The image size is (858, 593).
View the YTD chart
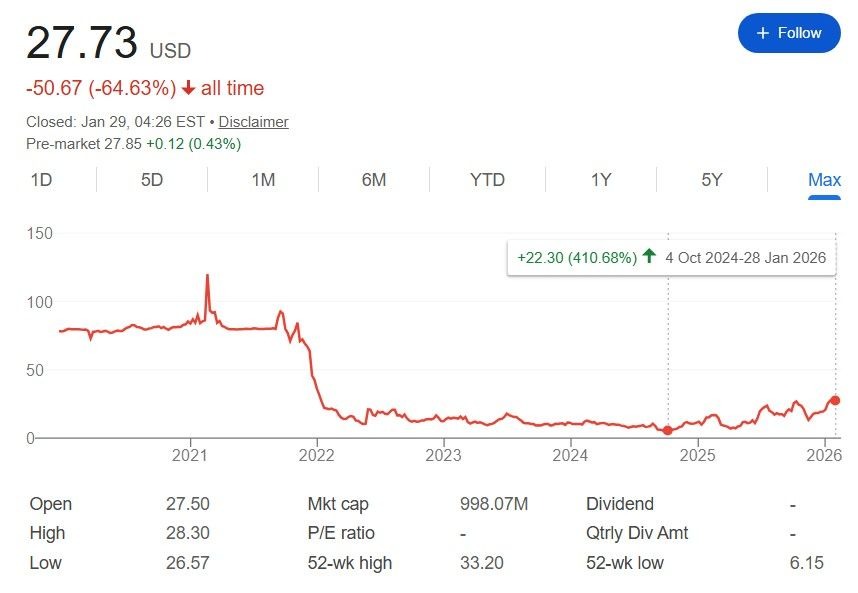(x=487, y=180)
